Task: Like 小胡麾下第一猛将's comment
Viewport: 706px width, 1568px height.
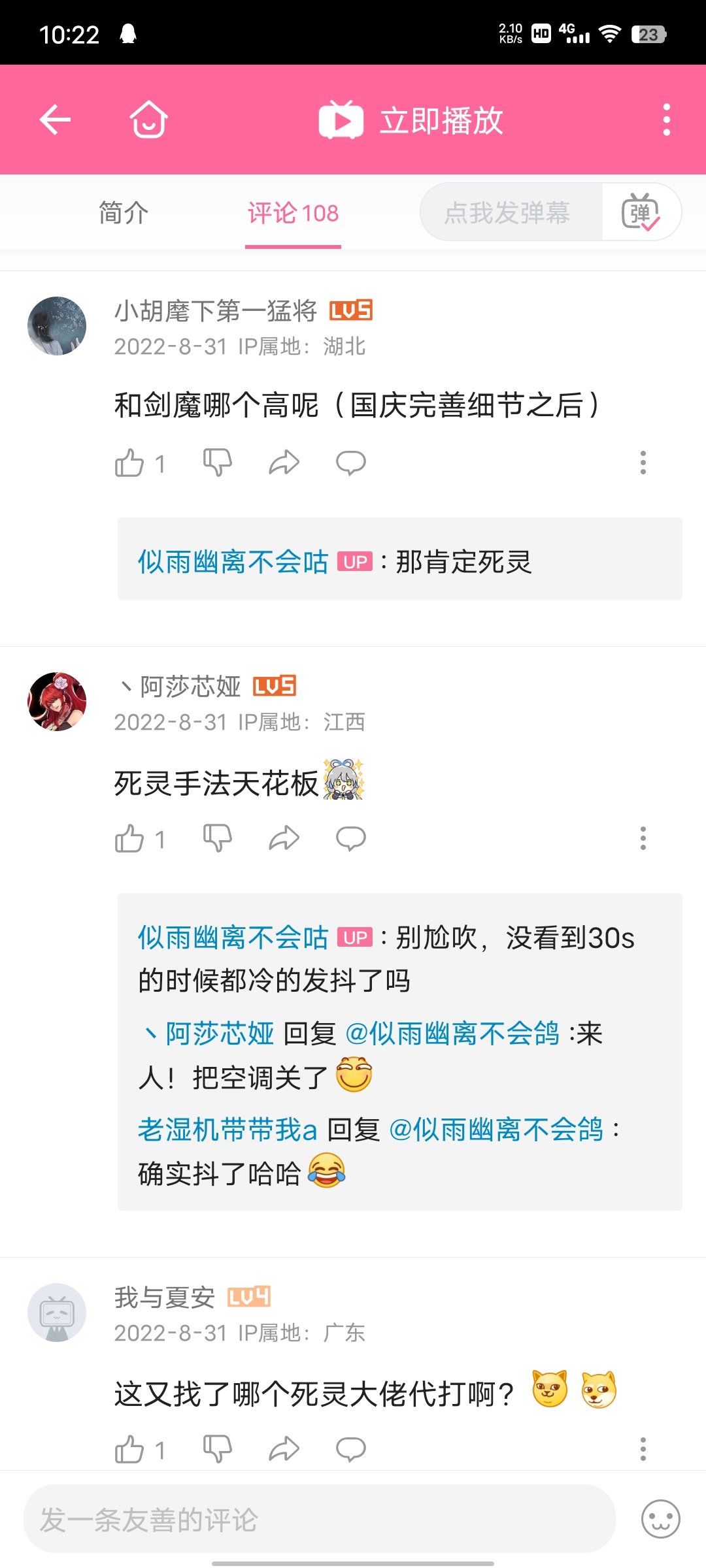Action: (x=140, y=463)
